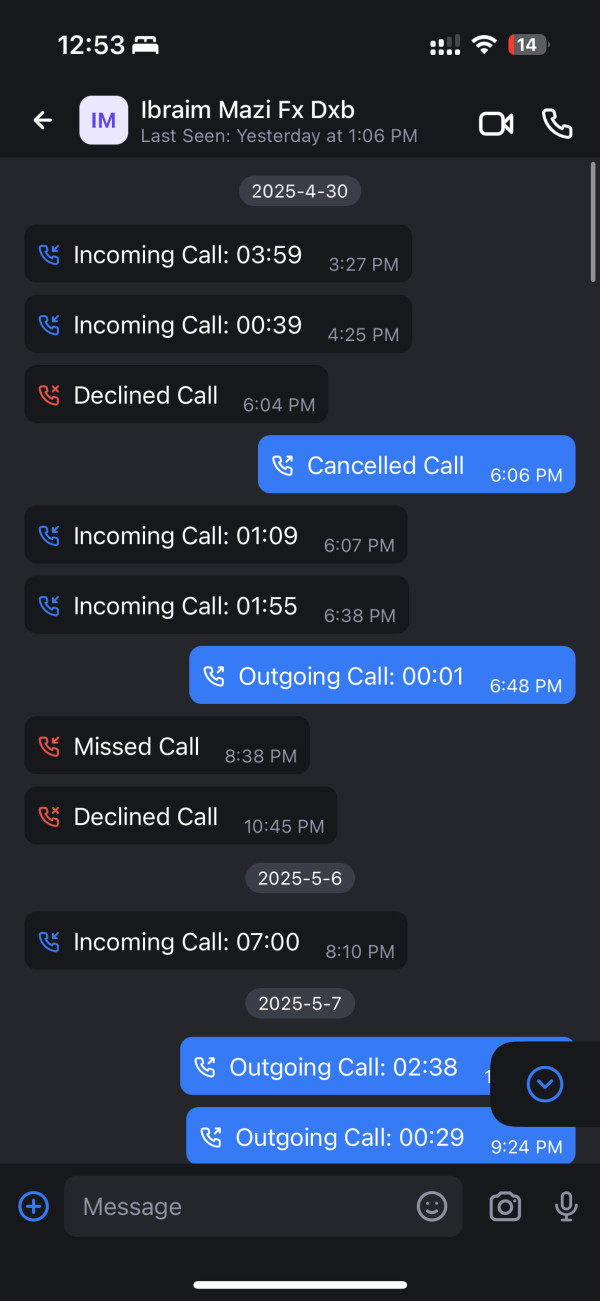The height and width of the screenshot is (1301, 600).
Task: Start a video call with Ibraim
Action: pyautogui.click(x=496, y=123)
